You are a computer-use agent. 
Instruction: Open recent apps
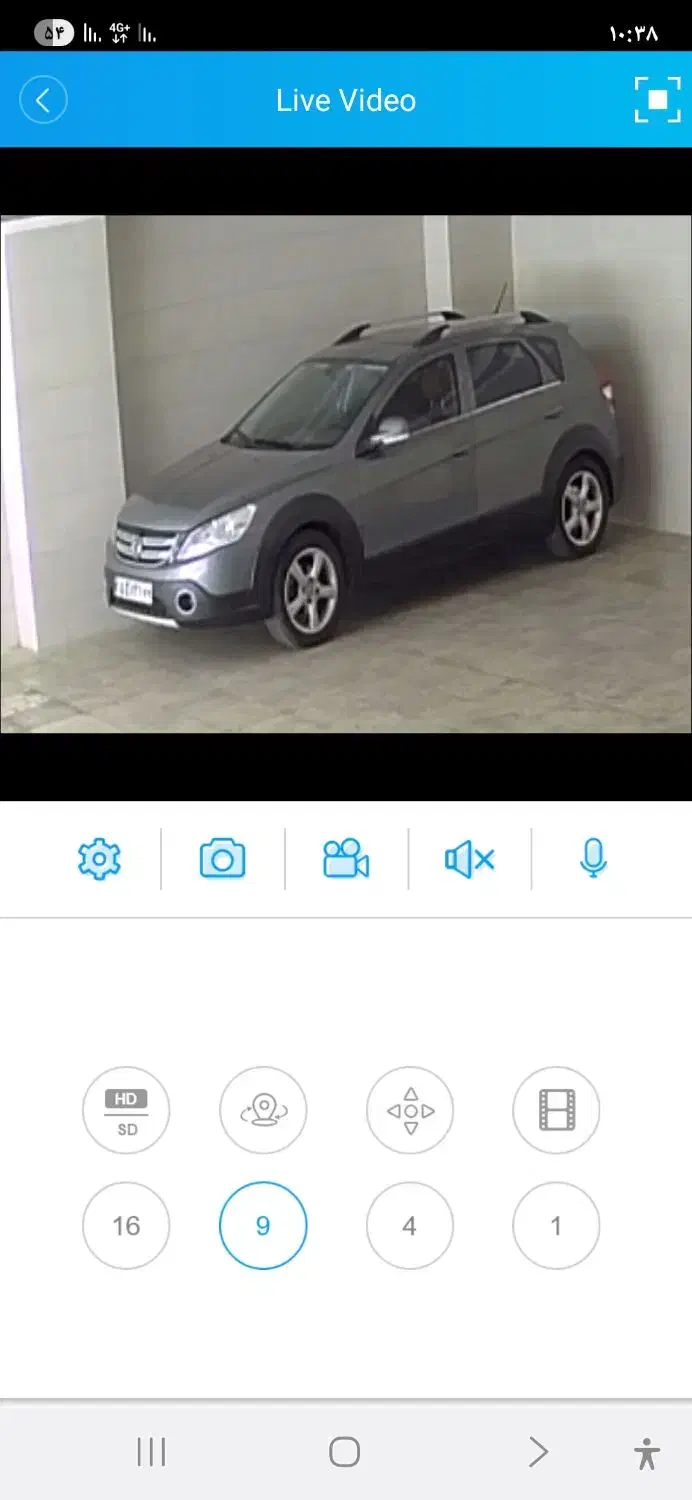[x=151, y=1452]
